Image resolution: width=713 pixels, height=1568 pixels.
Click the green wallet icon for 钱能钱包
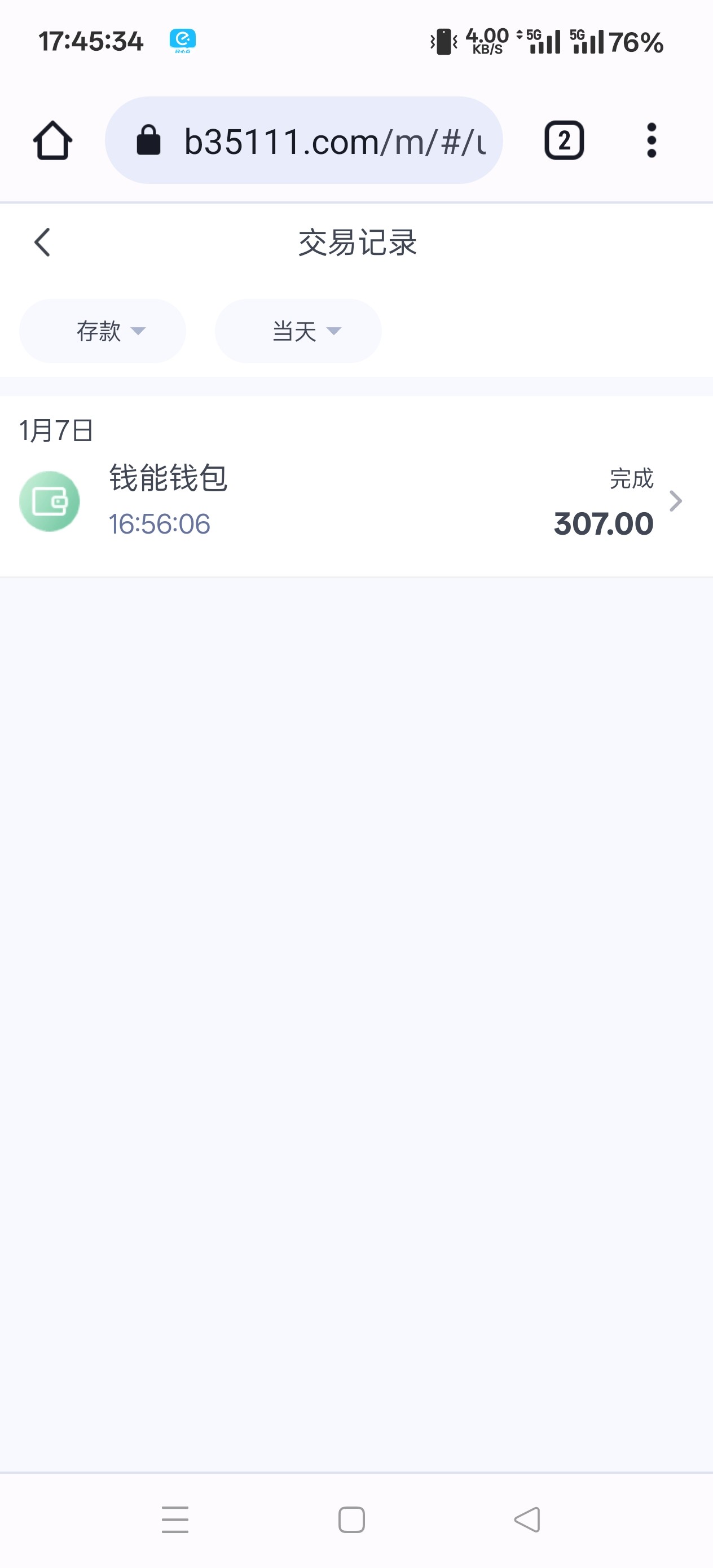[x=50, y=500]
